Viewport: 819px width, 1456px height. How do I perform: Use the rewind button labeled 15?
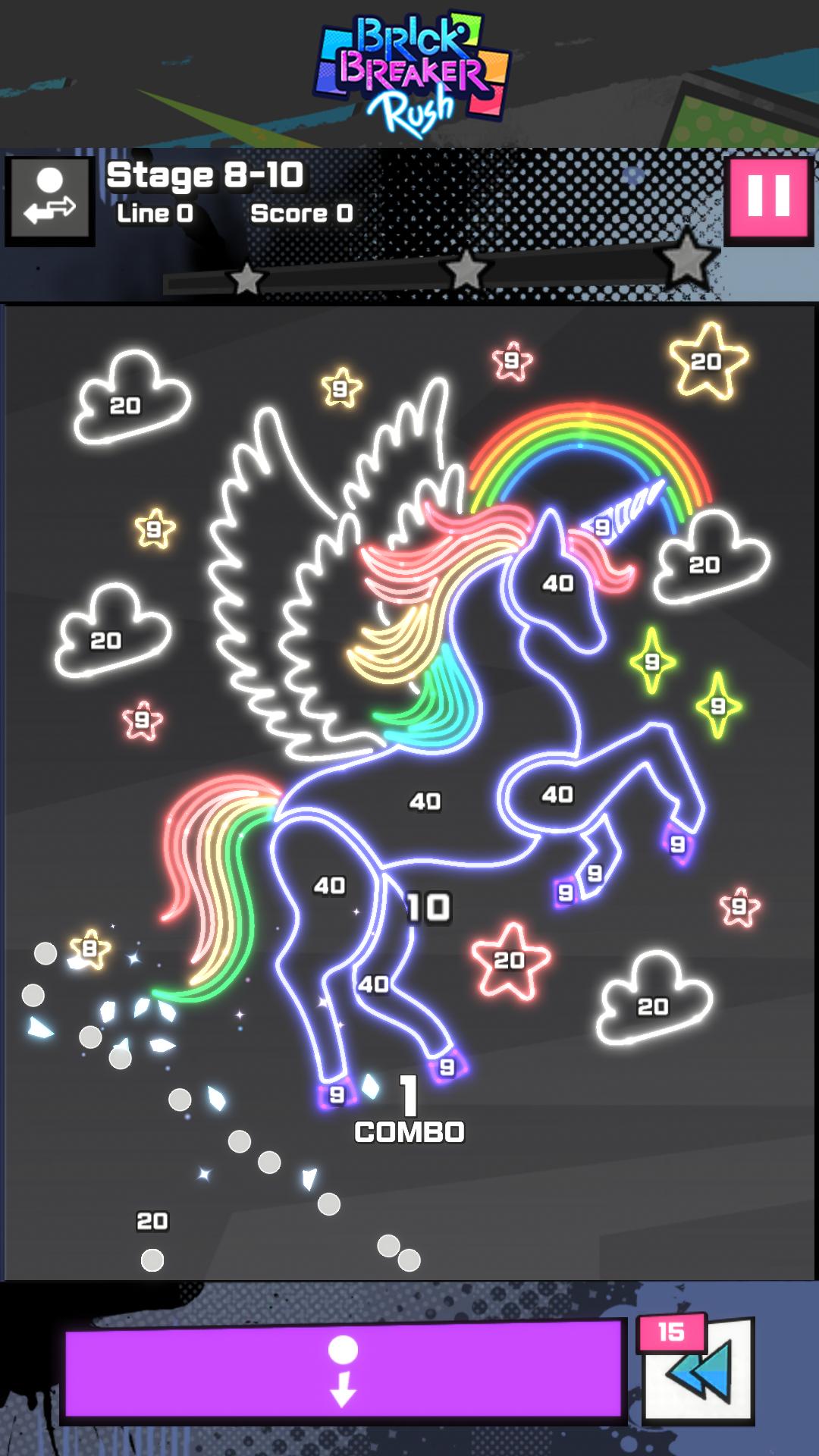coord(698,1370)
